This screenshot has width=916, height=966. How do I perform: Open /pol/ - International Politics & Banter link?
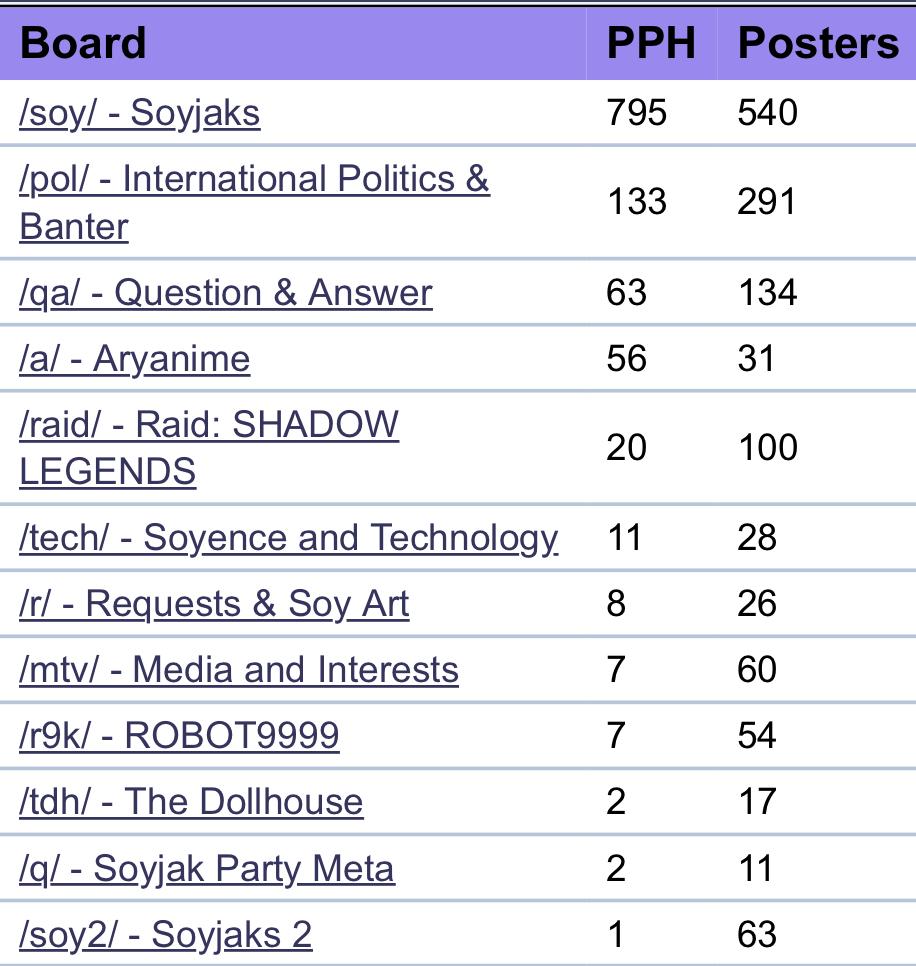coord(254,180)
